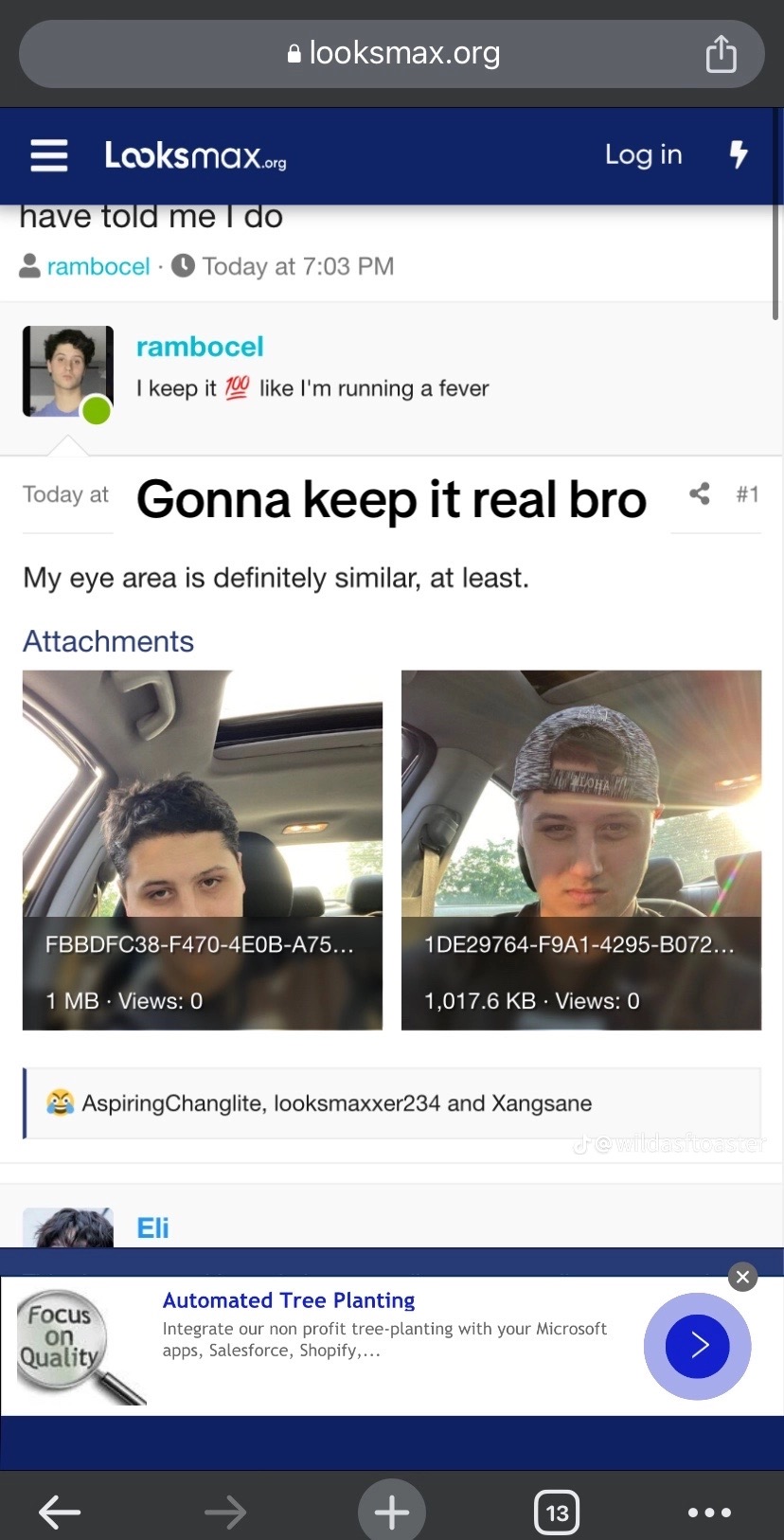Close the Automated Tree Planting ad
The width and height of the screenshot is (784, 1540).
[743, 1278]
